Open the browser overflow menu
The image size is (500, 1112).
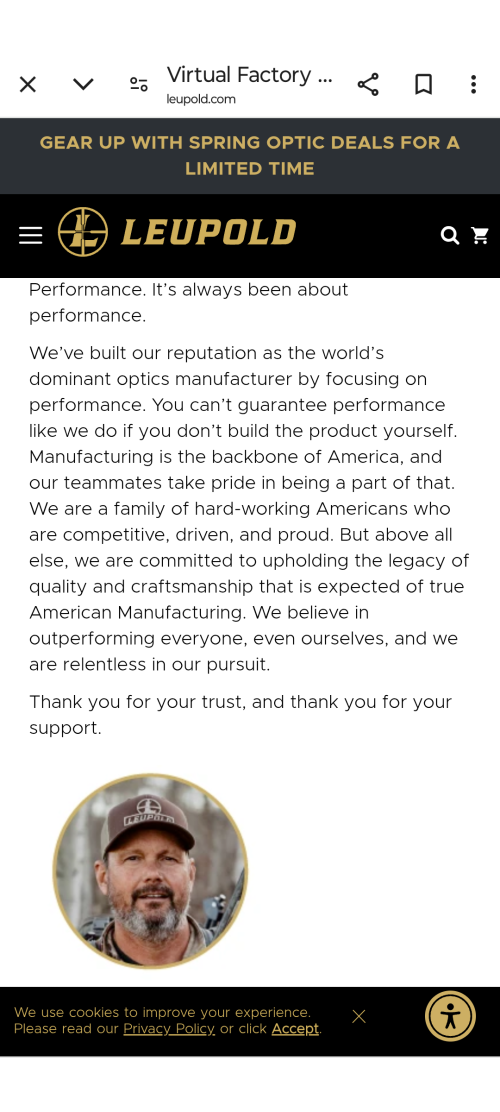(x=473, y=84)
